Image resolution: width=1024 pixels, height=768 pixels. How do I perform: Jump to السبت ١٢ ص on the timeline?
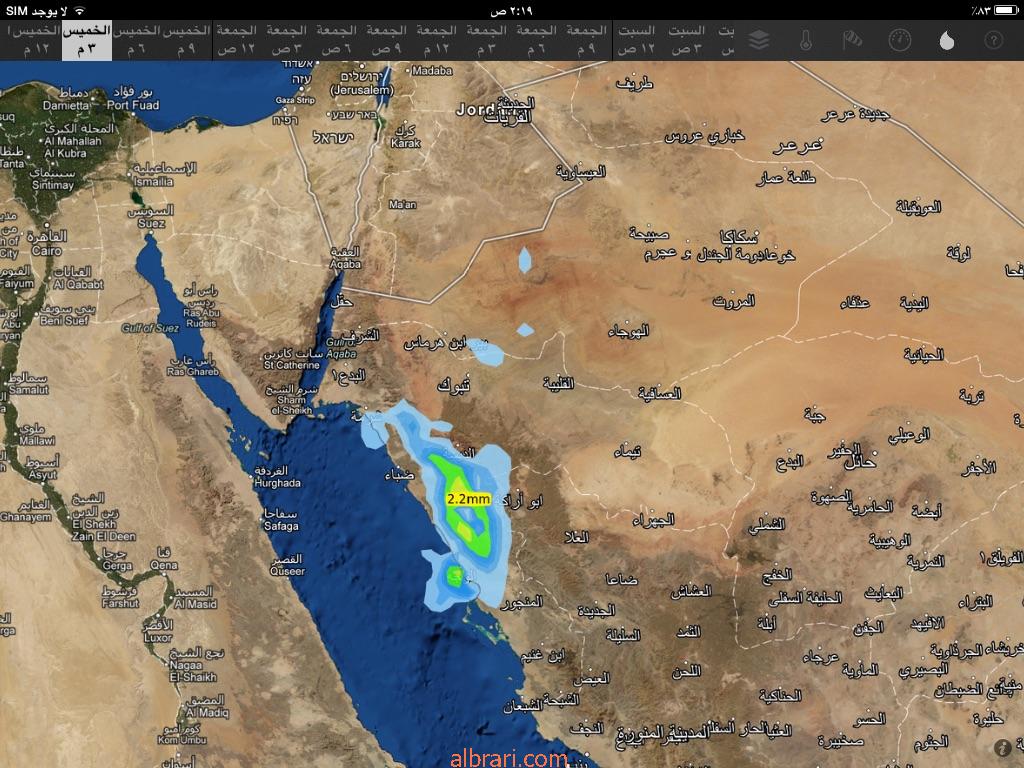pos(636,40)
